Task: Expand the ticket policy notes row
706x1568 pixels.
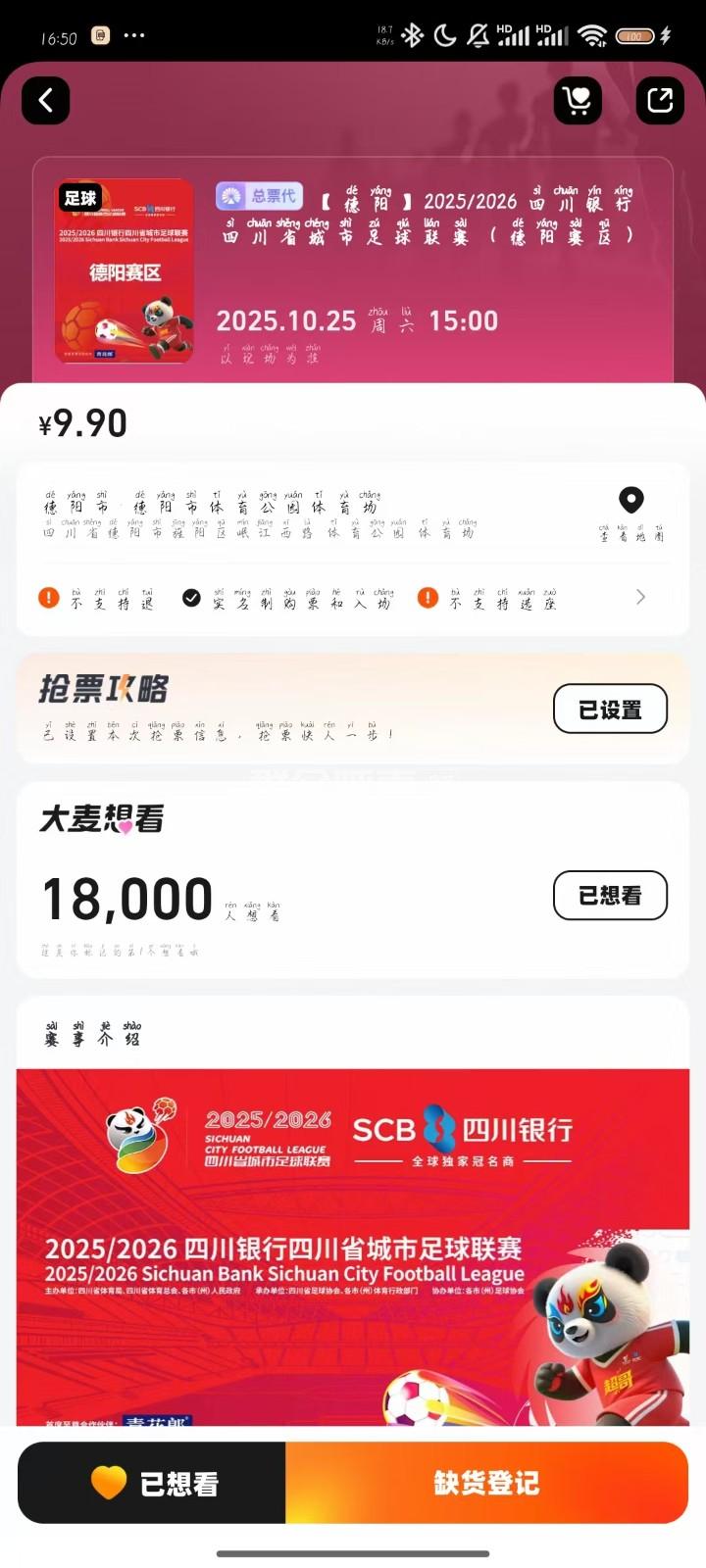Action: tap(640, 597)
